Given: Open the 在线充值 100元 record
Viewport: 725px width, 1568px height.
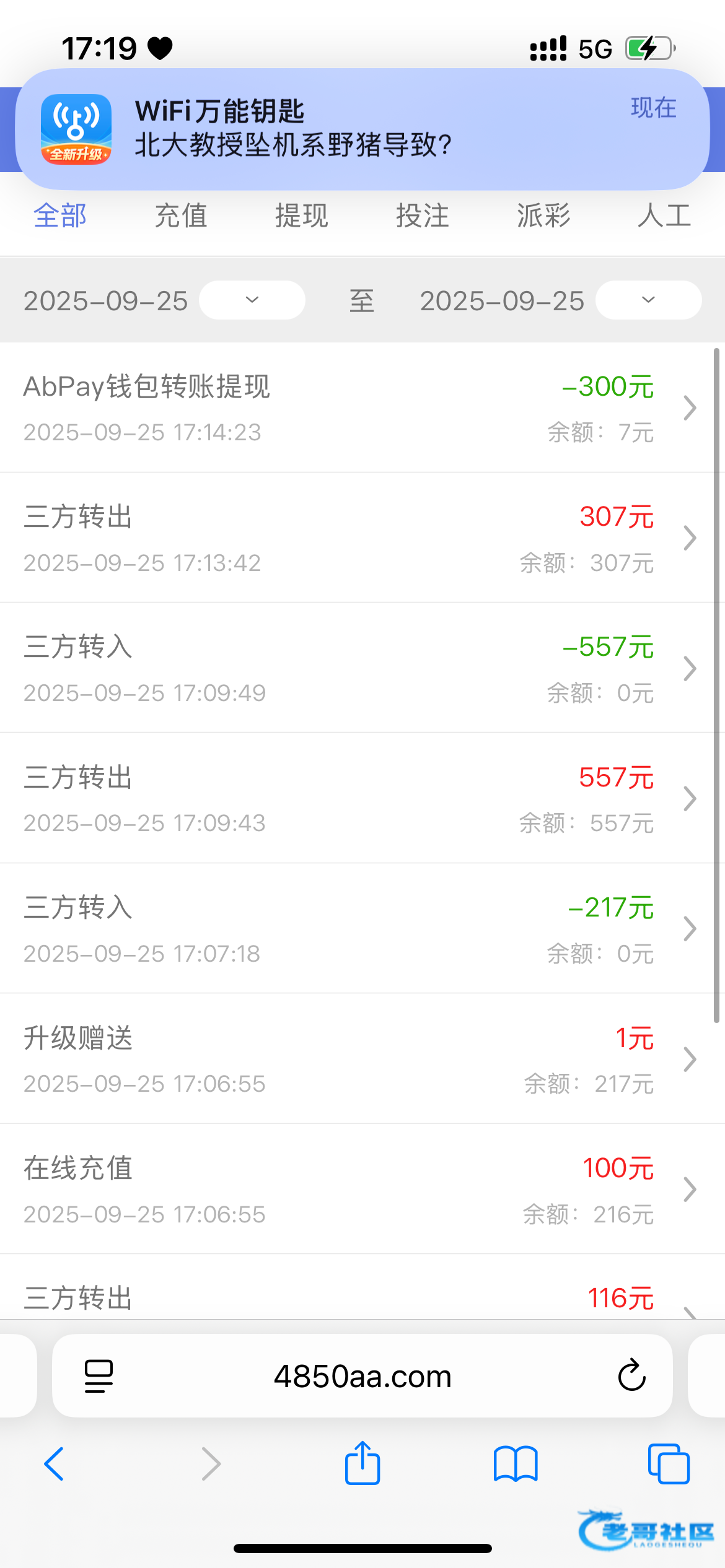Looking at the screenshot, I should [x=359, y=1189].
